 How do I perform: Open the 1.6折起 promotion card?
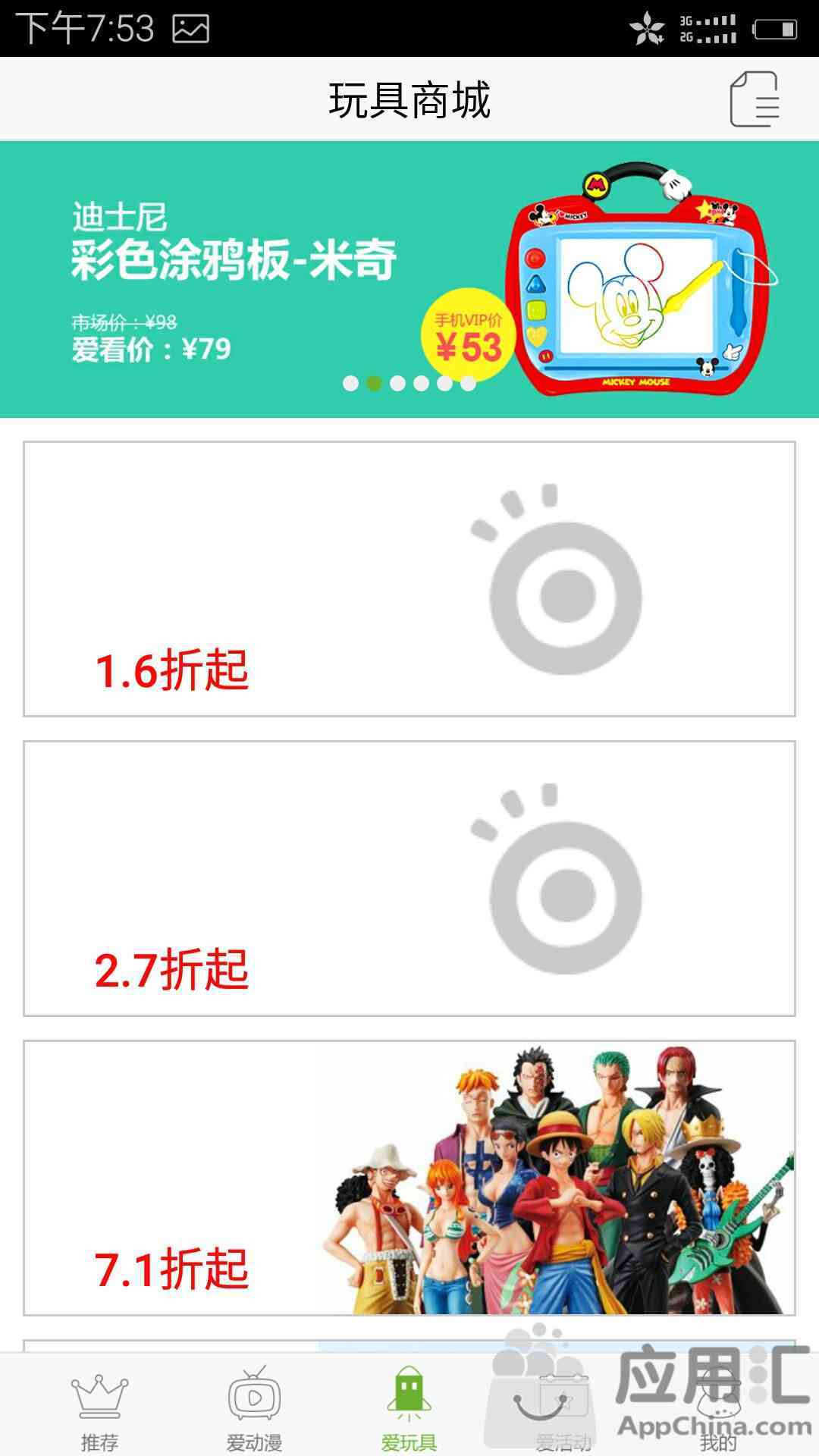tap(409, 579)
